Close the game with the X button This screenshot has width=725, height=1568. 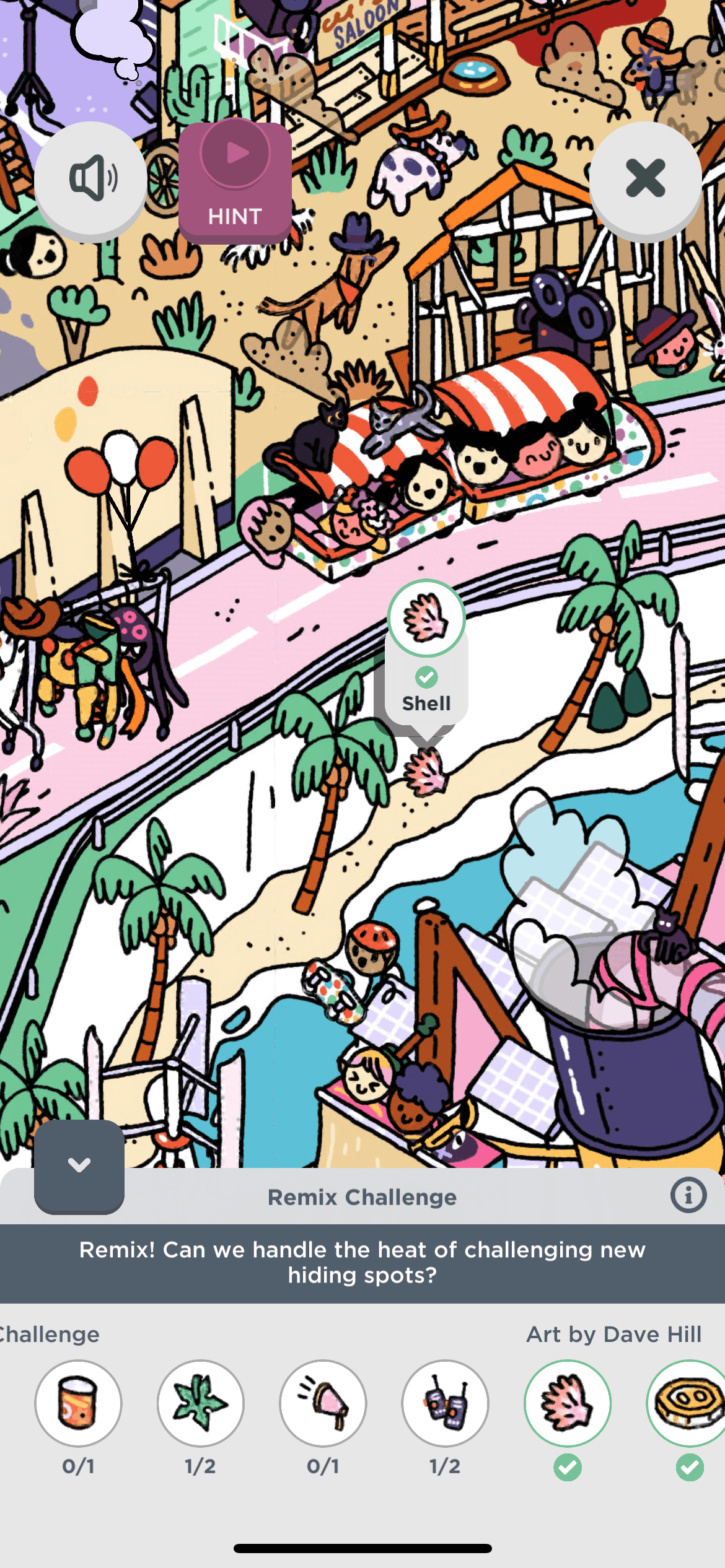[x=645, y=179]
